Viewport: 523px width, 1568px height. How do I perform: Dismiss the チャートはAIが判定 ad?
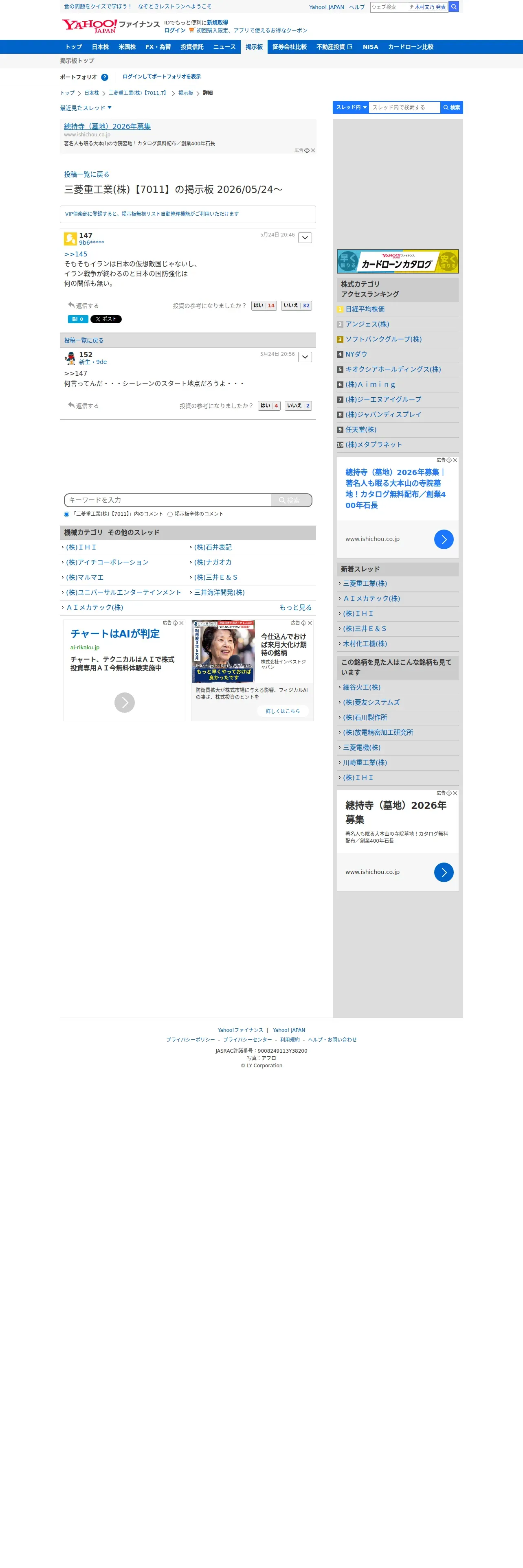coord(181,623)
